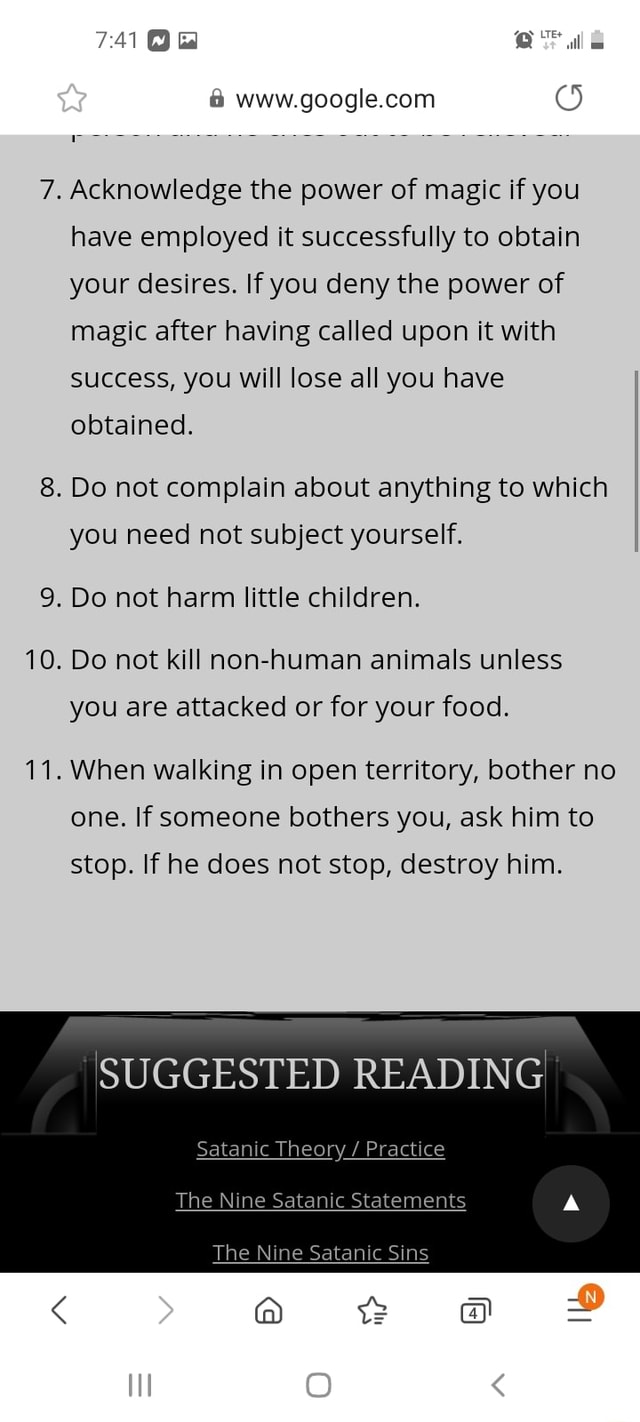Open the browser tools menu

[x=581, y=1306]
